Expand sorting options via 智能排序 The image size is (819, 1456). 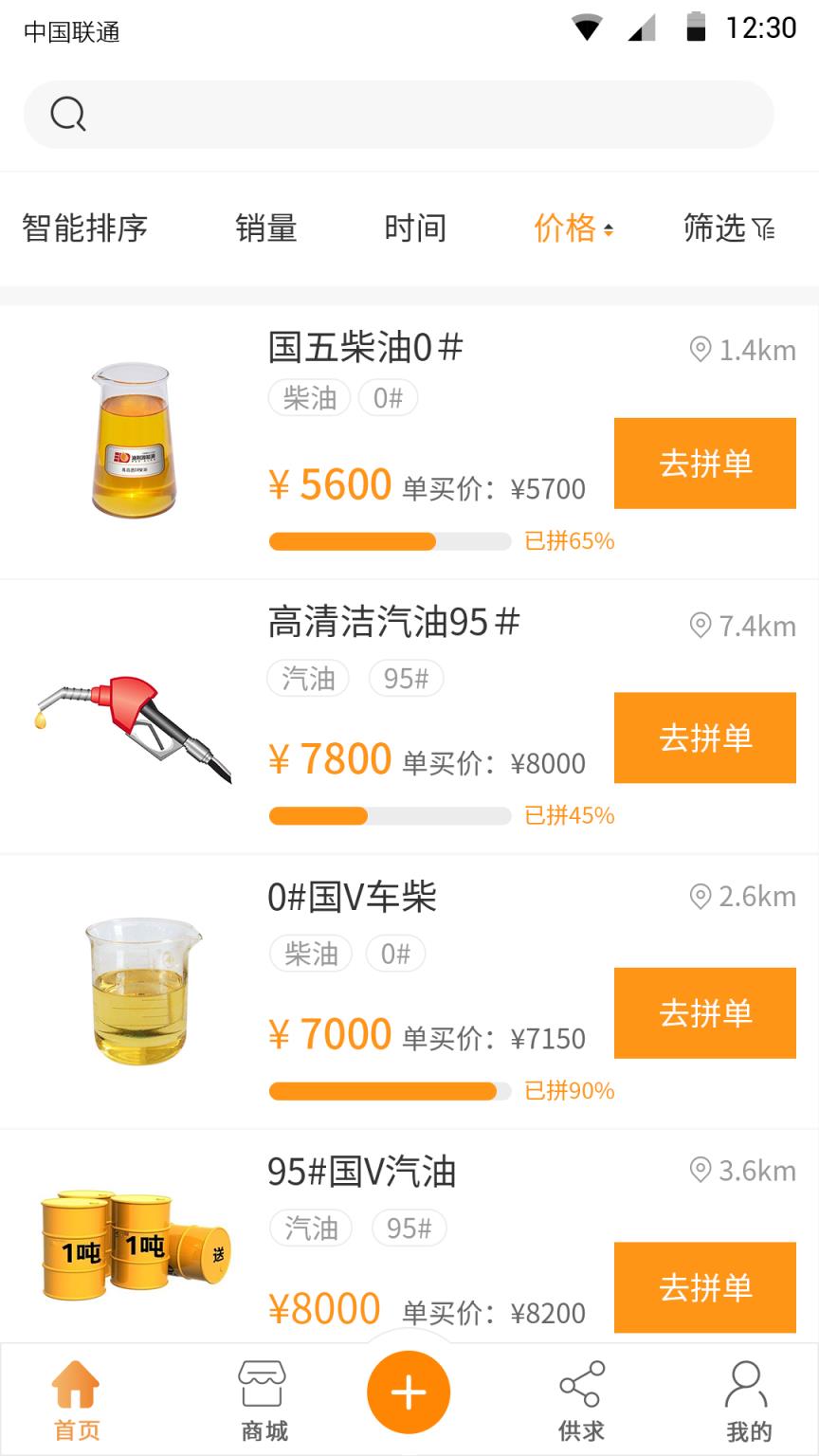[82, 227]
